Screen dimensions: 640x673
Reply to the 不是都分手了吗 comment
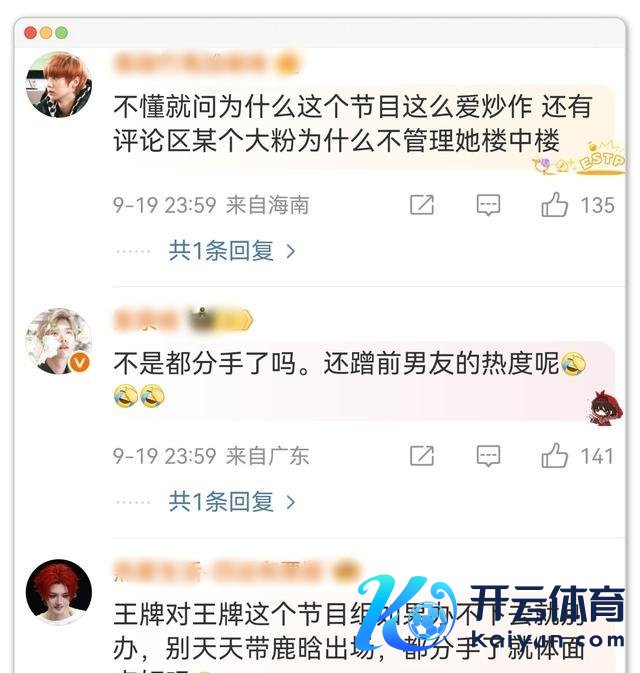point(488,456)
